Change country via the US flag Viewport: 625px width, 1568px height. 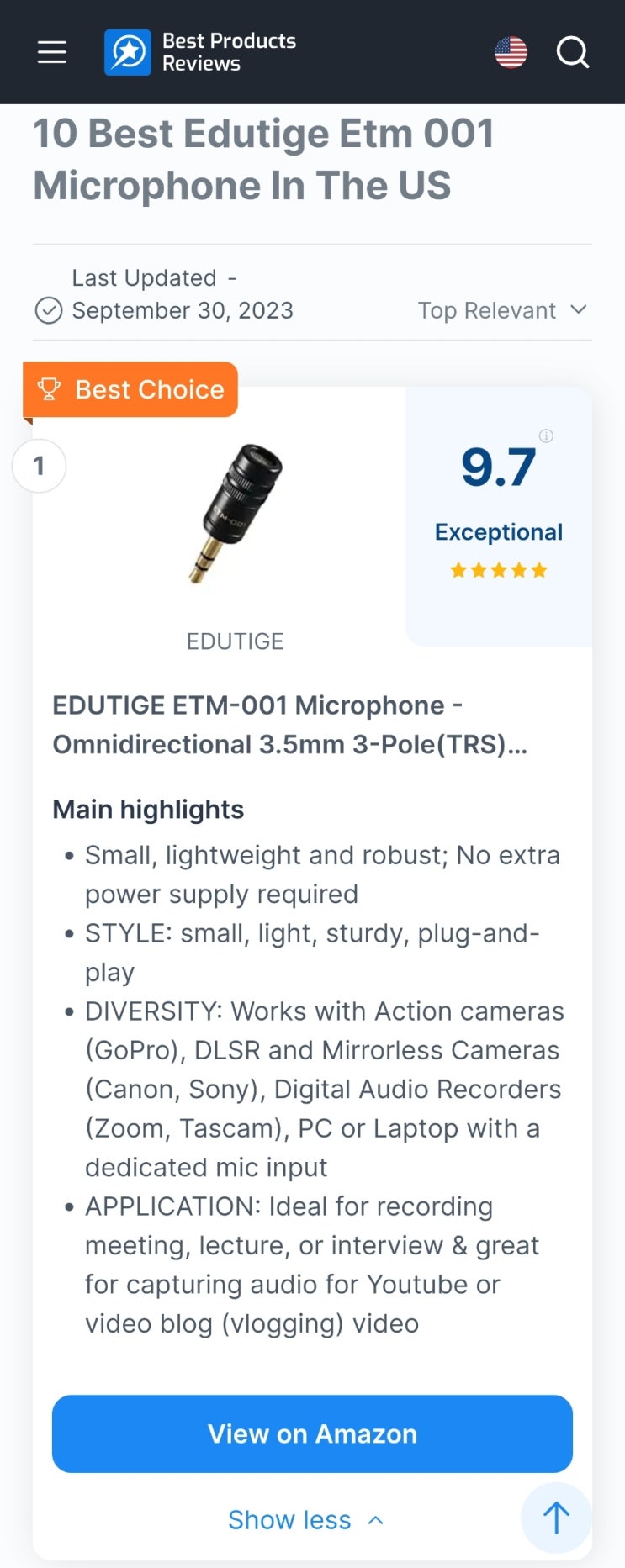point(511,52)
